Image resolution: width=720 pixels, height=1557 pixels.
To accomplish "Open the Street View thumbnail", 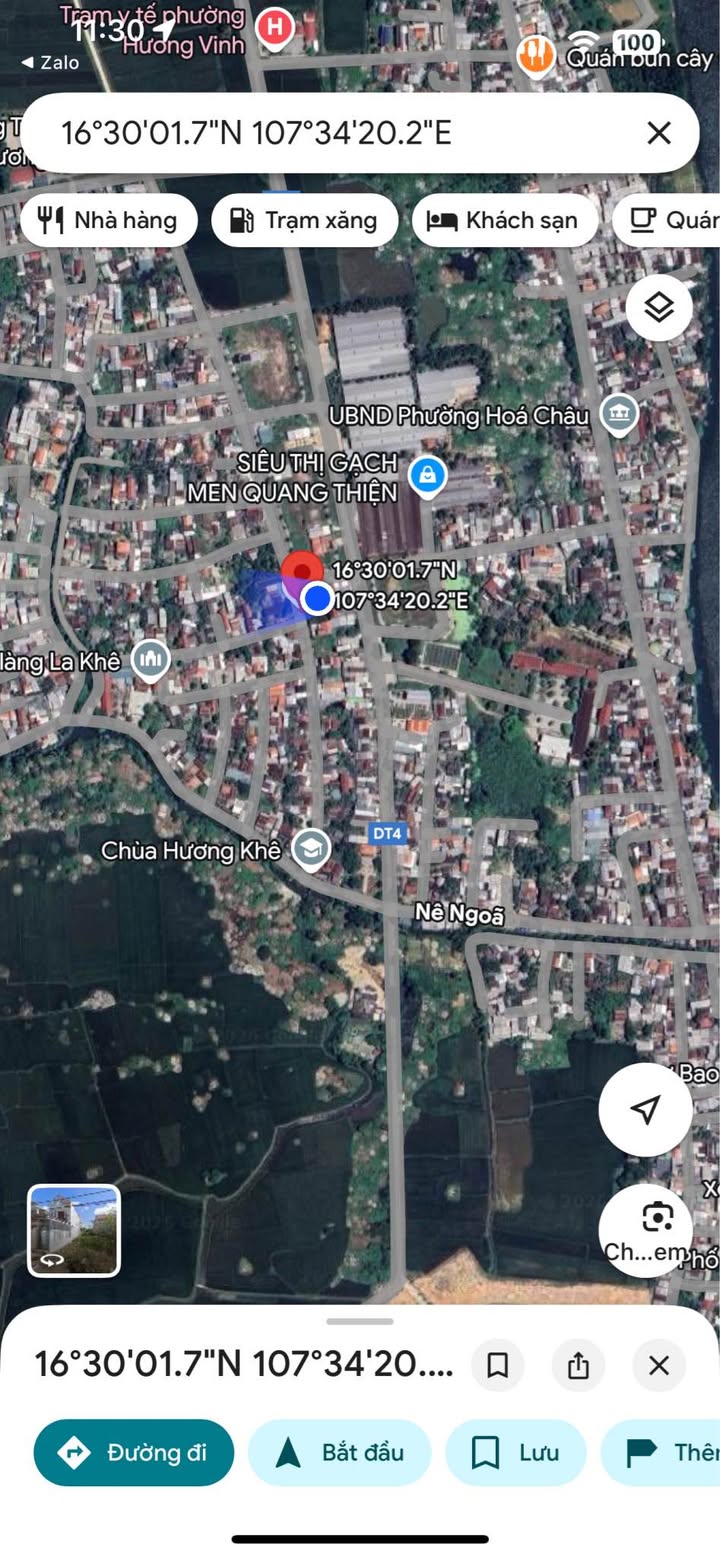I will 74,1230.
